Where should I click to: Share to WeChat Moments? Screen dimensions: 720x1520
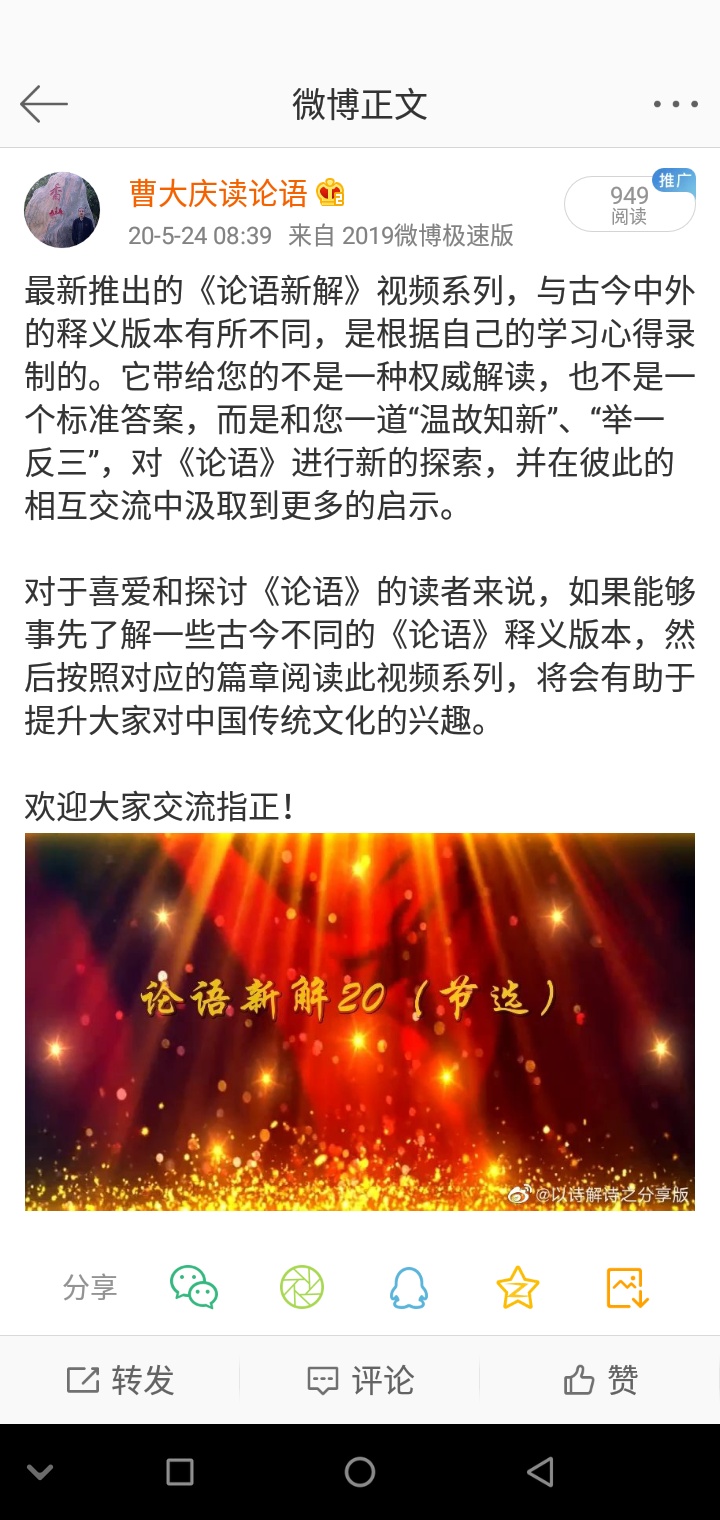302,1287
